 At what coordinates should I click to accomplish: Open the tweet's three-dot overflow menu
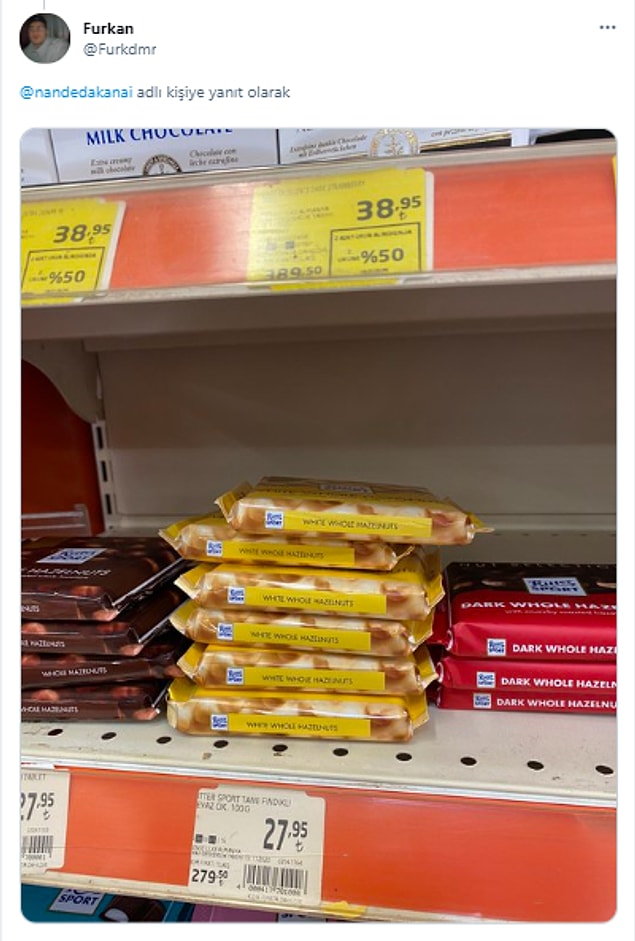click(607, 27)
